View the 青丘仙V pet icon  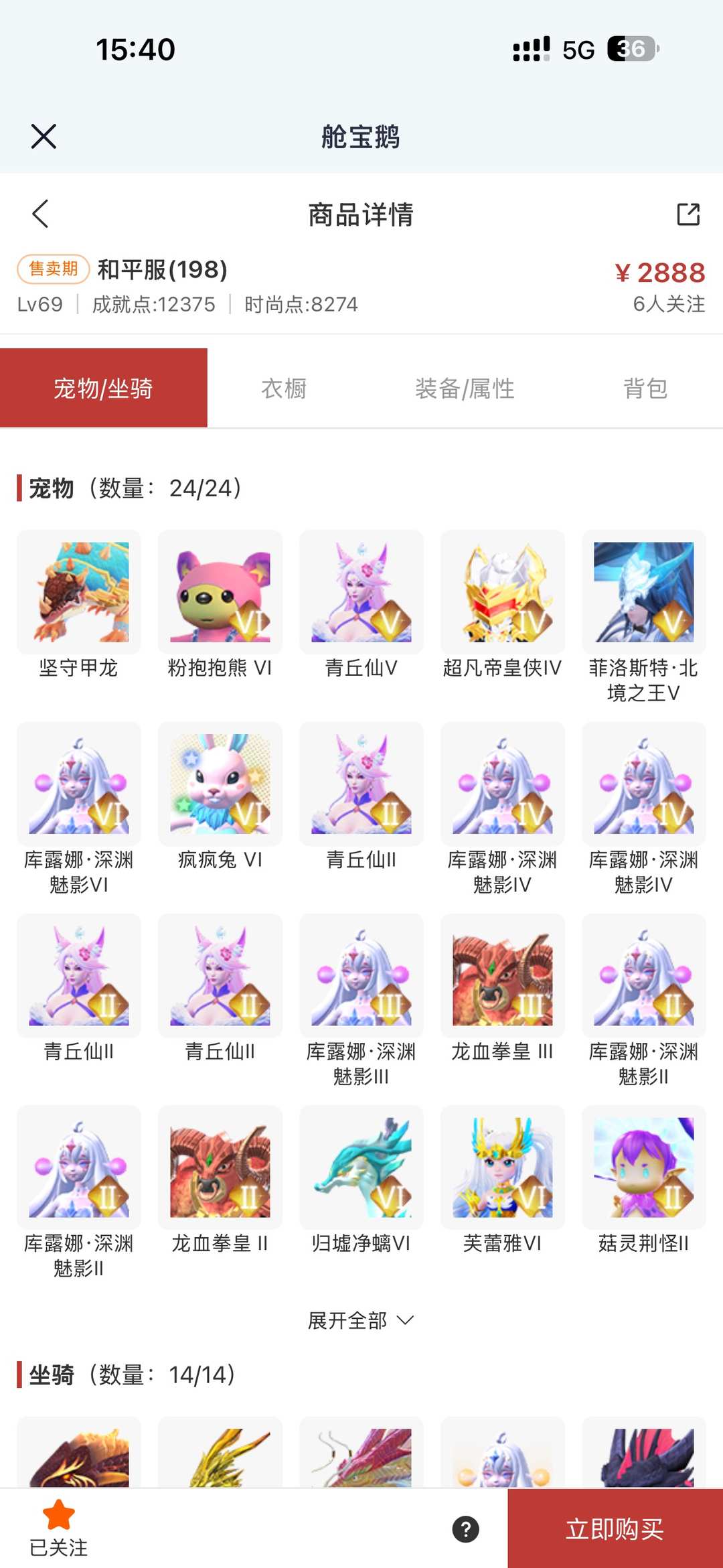pyautogui.click(x=361, y=592)
